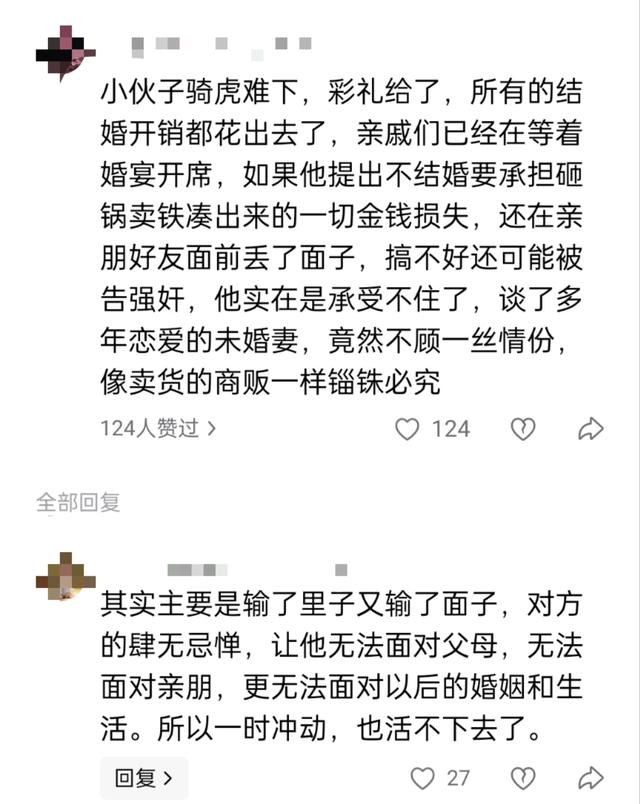Share the main comment about 彩礼
Viewport: 640px width, 804px height.
[x=591, y=429]
